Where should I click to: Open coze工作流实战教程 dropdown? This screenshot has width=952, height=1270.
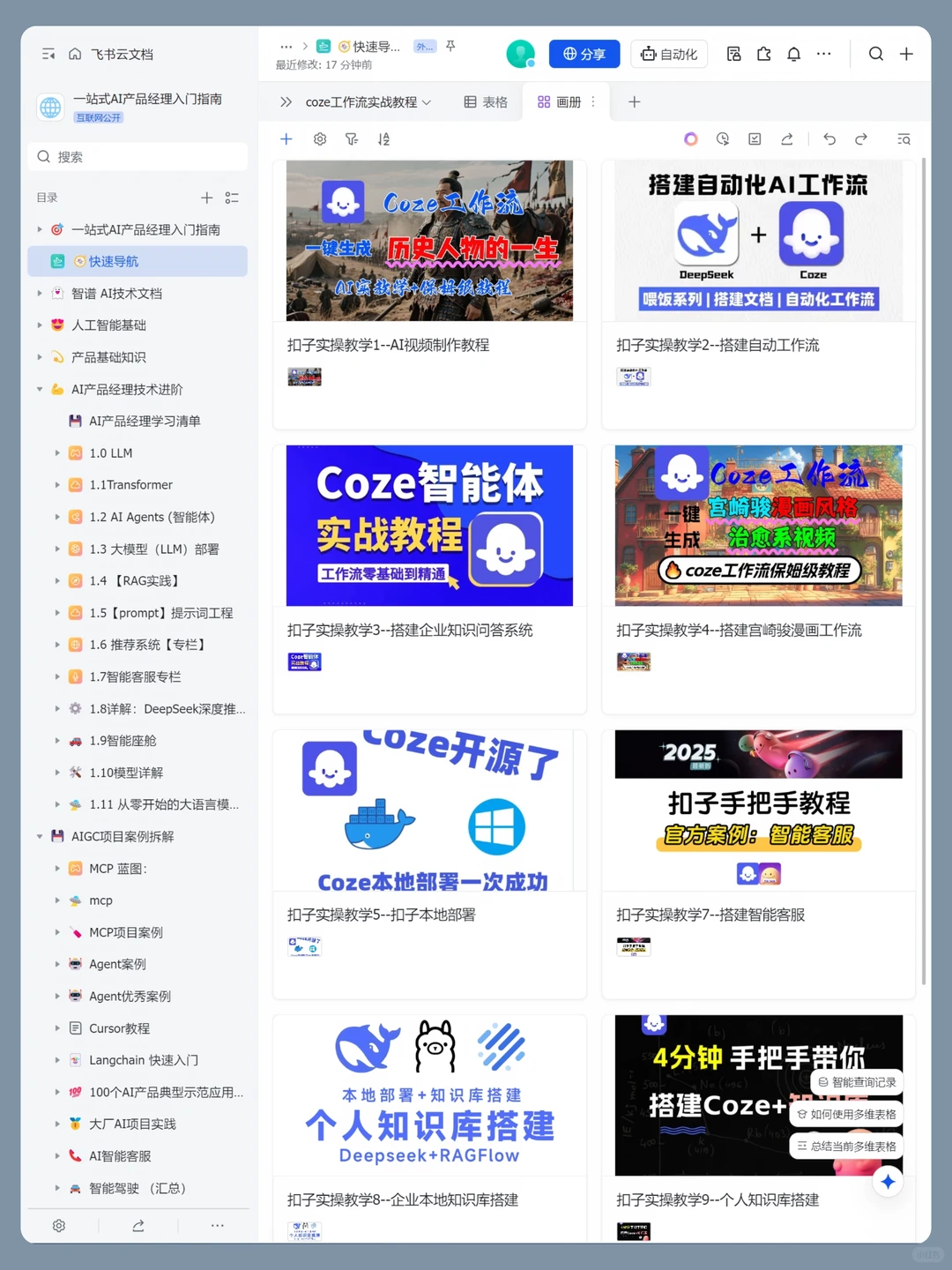(x=368, y=102)
